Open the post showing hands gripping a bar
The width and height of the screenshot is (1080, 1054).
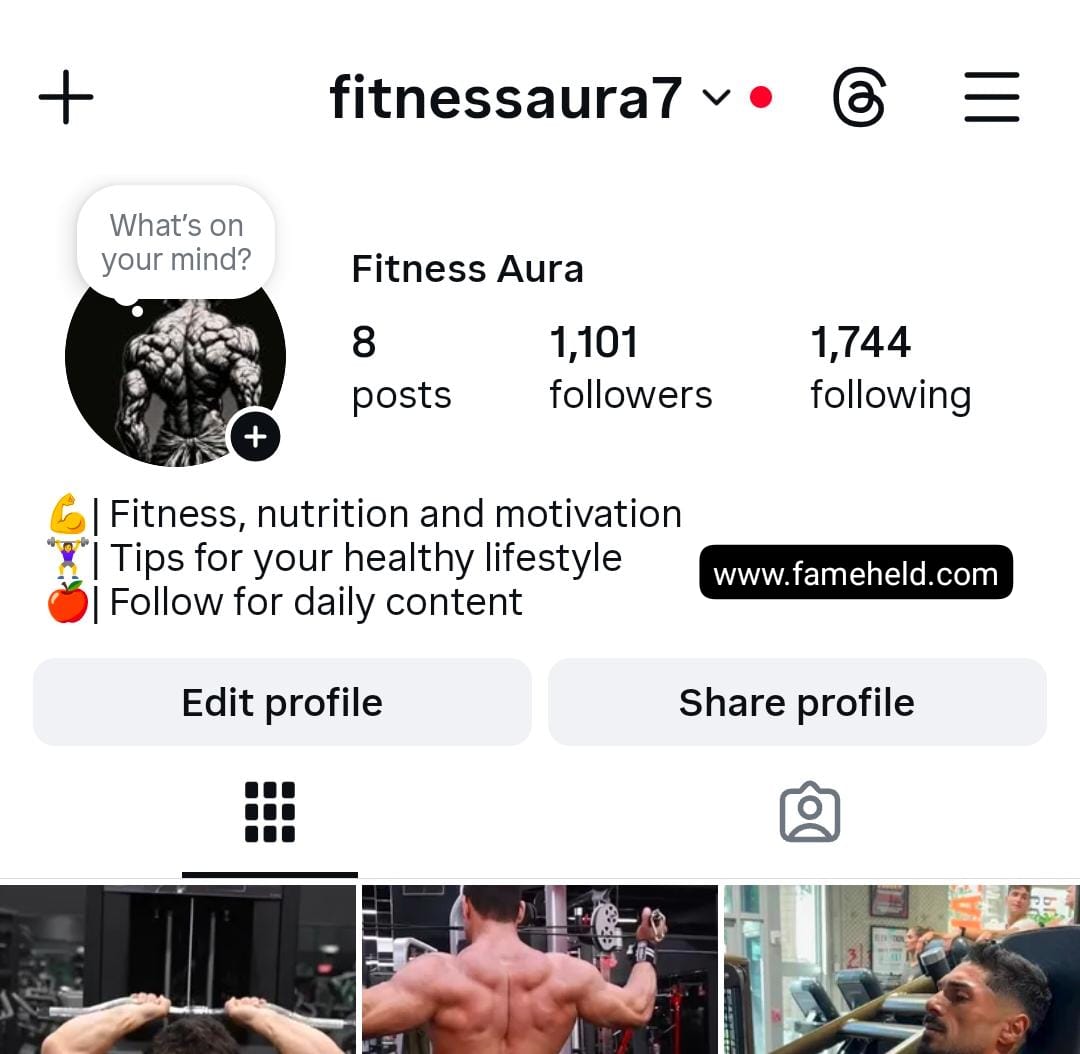point(178,968)
